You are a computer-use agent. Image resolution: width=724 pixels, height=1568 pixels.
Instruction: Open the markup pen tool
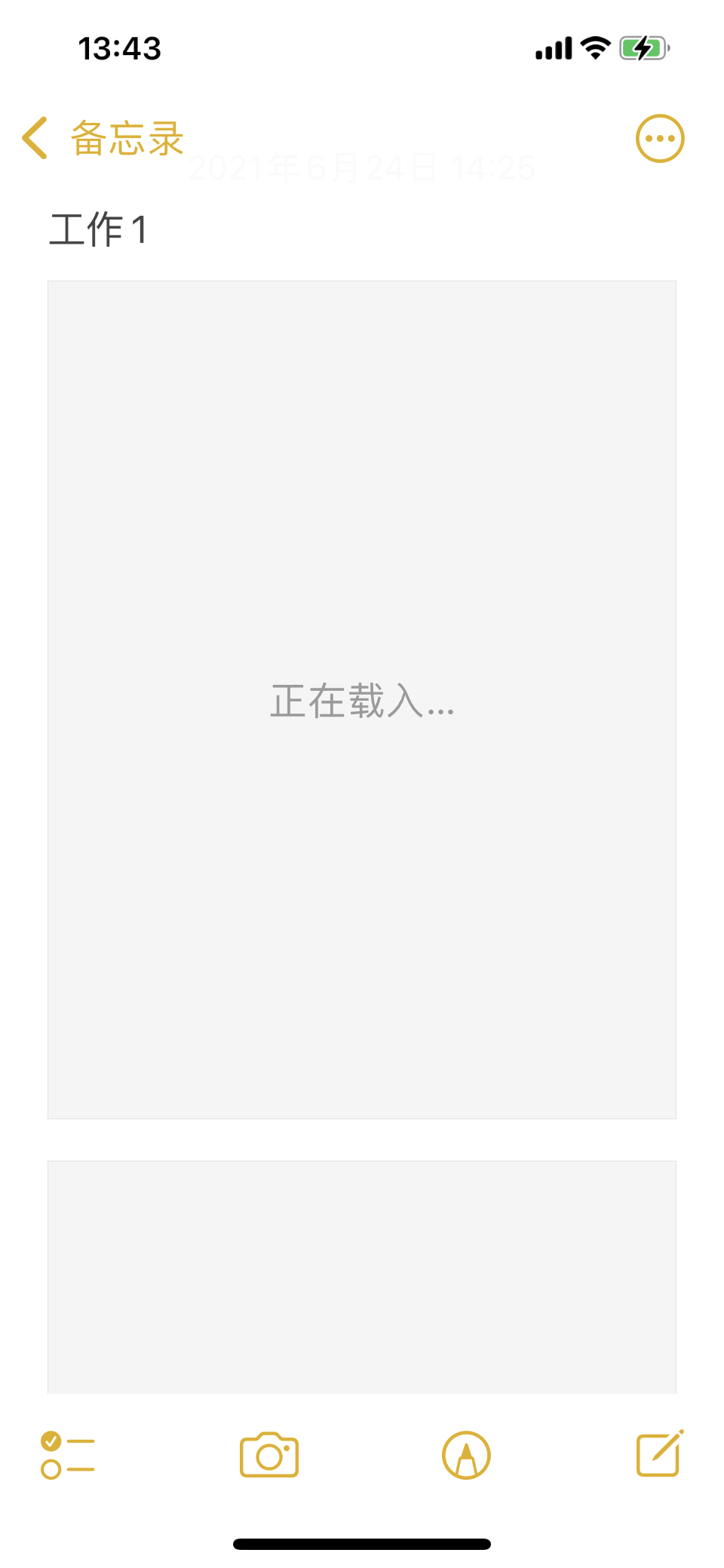(466, 1455)
